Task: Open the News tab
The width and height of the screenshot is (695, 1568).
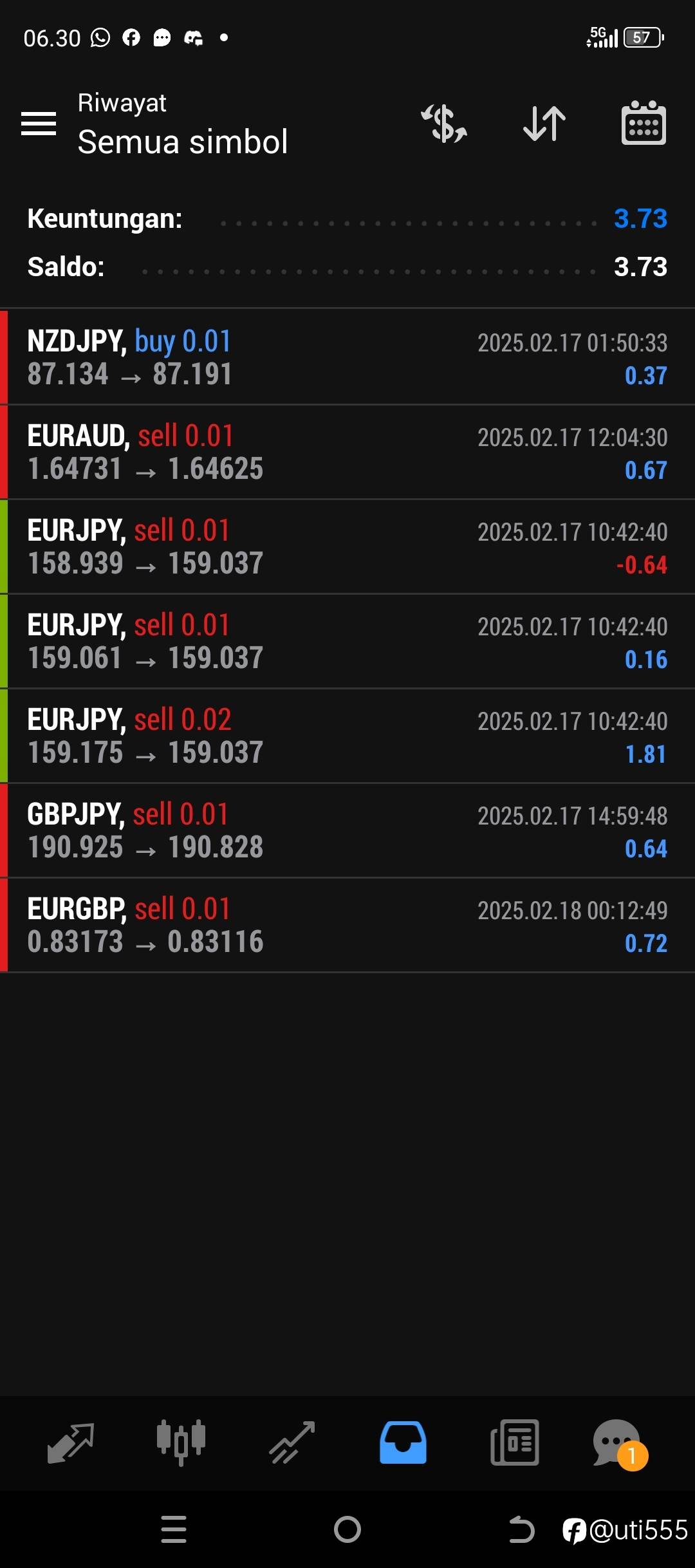Action: pyautogui.click(x=514, y=1442)
